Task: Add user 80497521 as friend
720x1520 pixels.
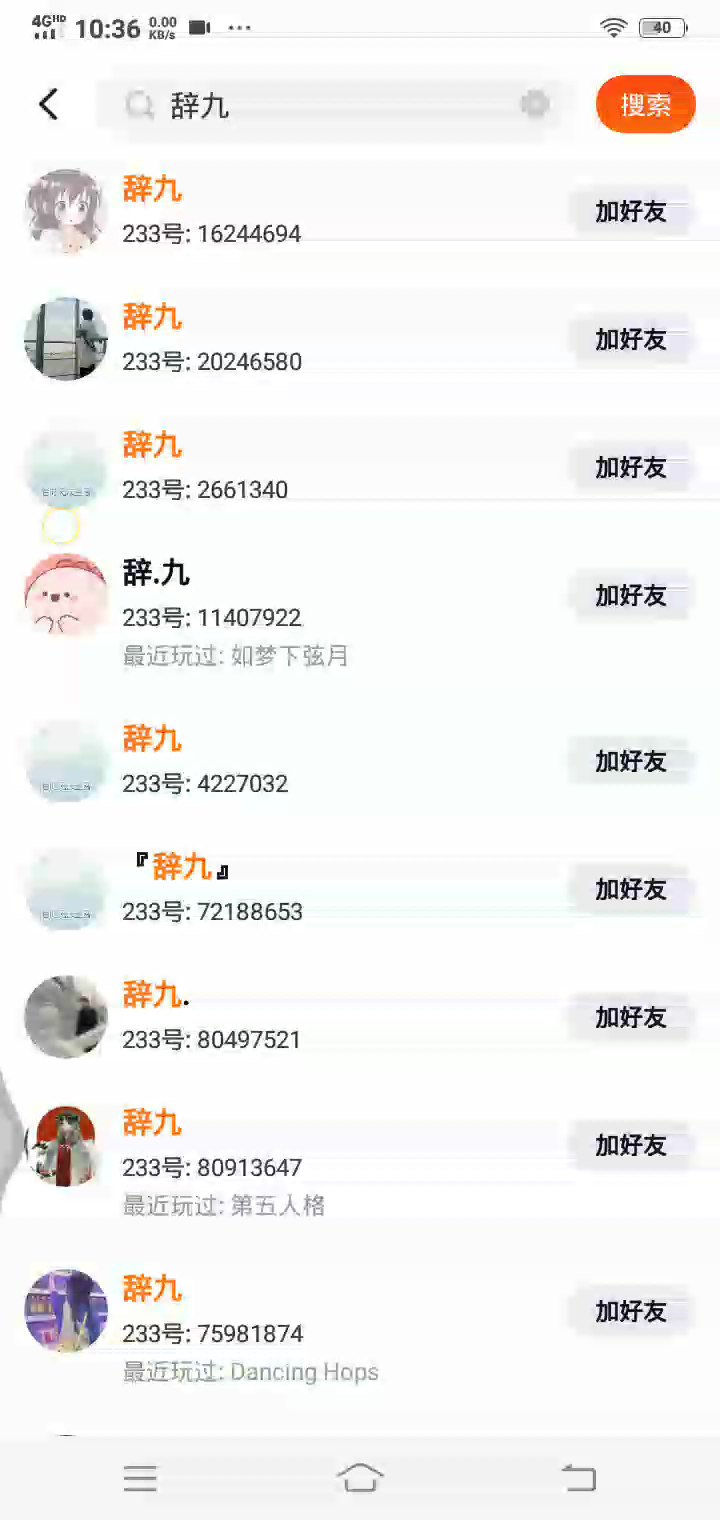Action: [630, 1018]
